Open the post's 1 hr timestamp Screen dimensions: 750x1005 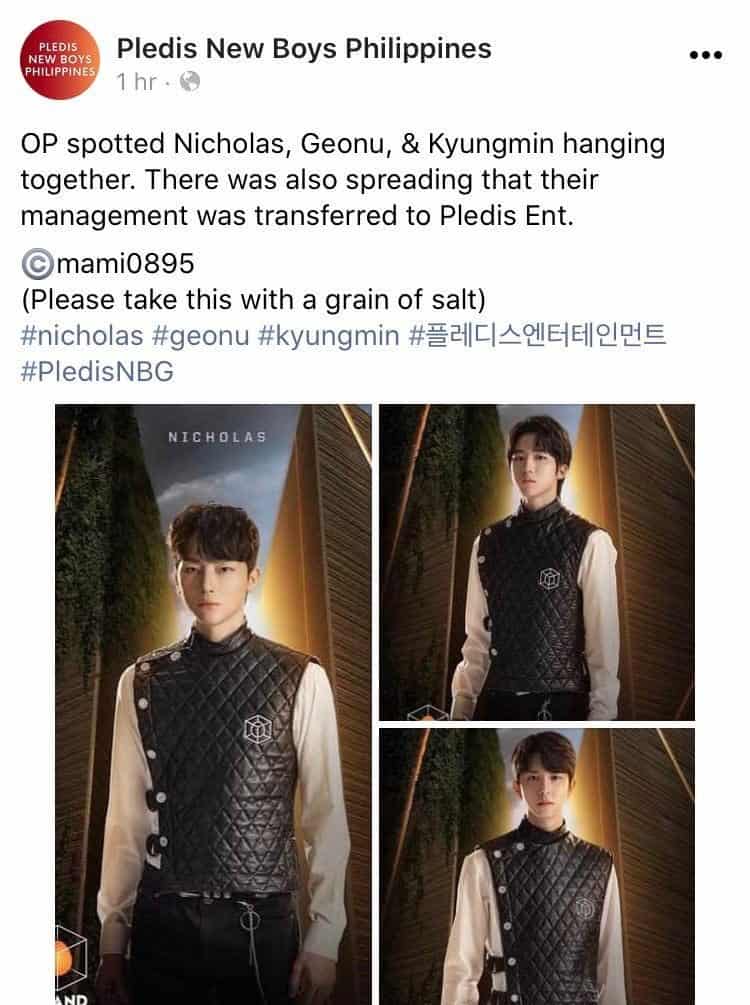click(x=137, y=82)
